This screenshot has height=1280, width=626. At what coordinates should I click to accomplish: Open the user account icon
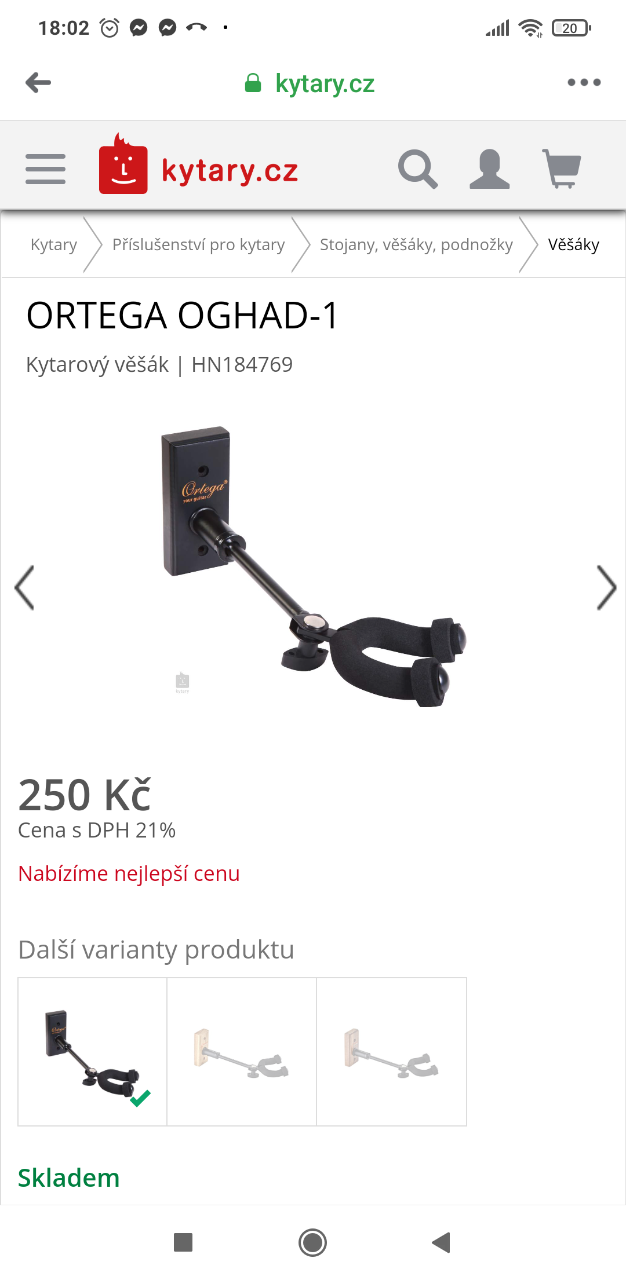point(489,169)
